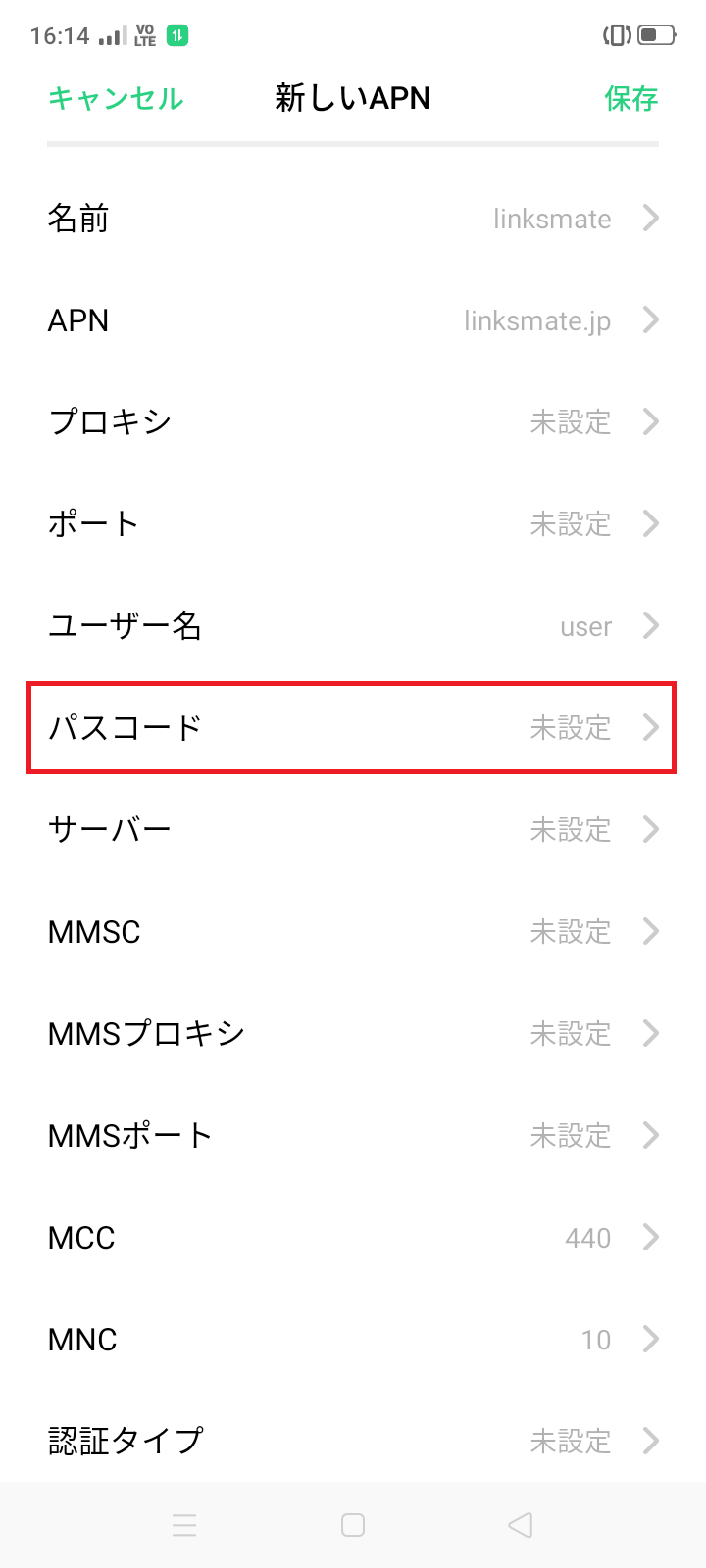Tap the プロキシ setting row
706x1568 pixels.
coord(353,421)
